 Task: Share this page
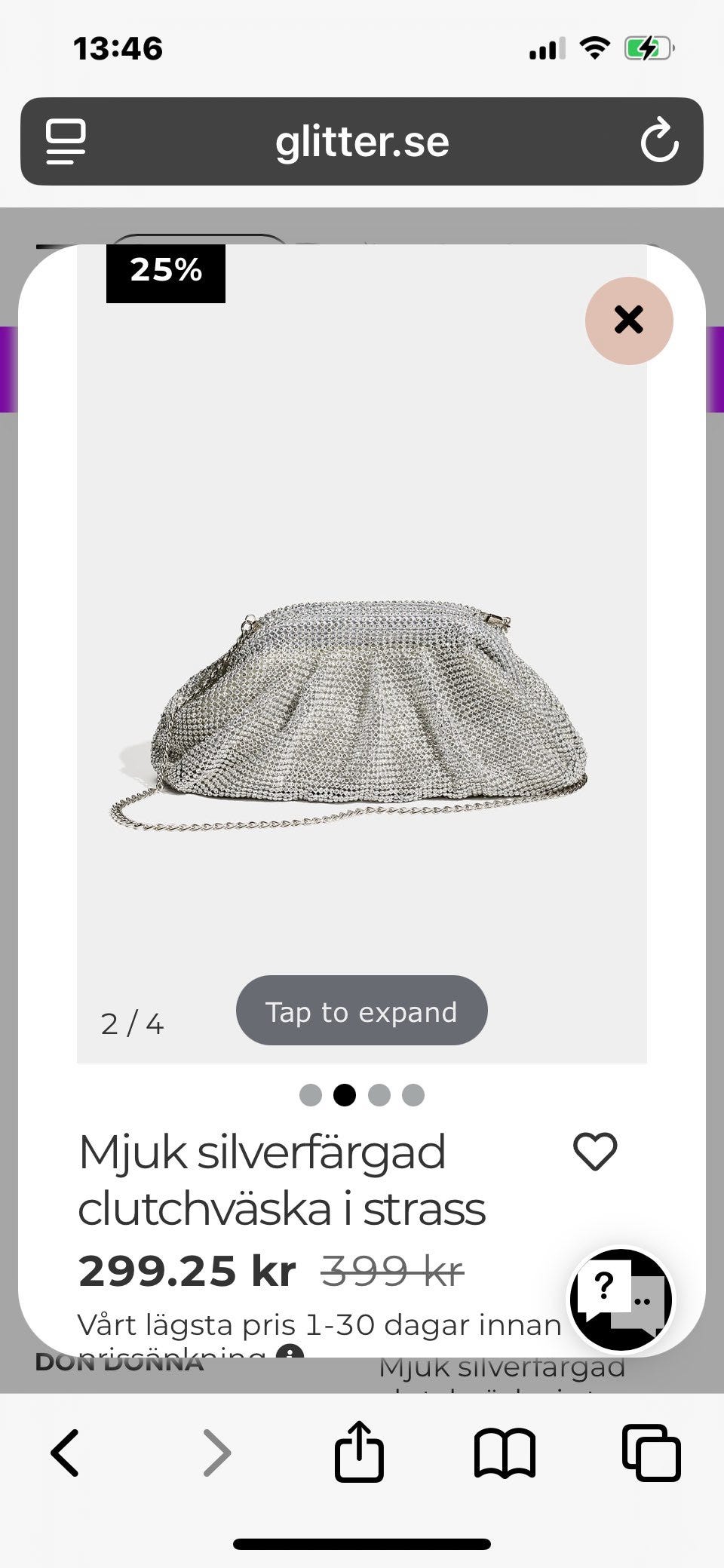click(359, 1452)
